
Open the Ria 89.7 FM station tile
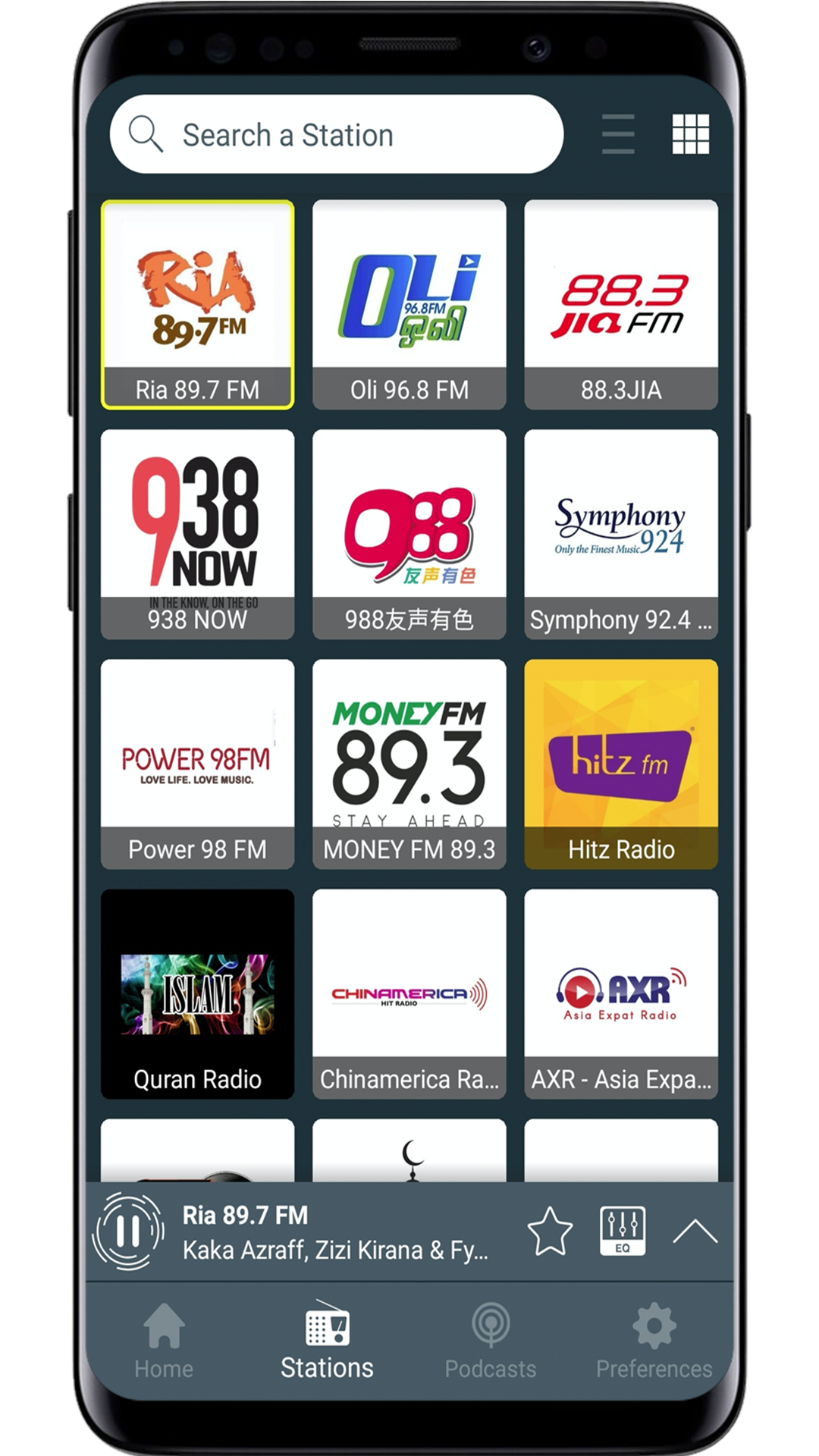[197, 304]
